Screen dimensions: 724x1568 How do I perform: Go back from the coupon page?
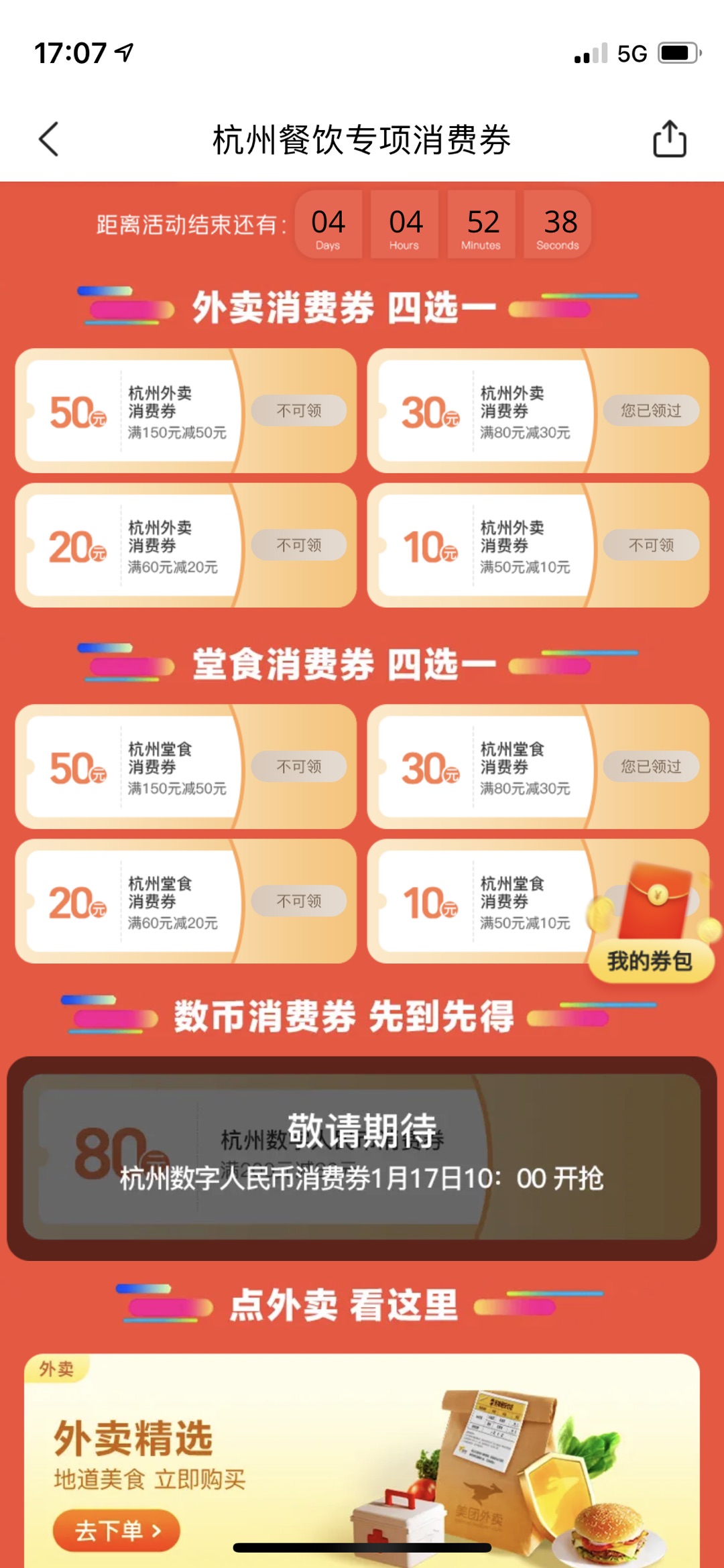click(x=49, y=139)
